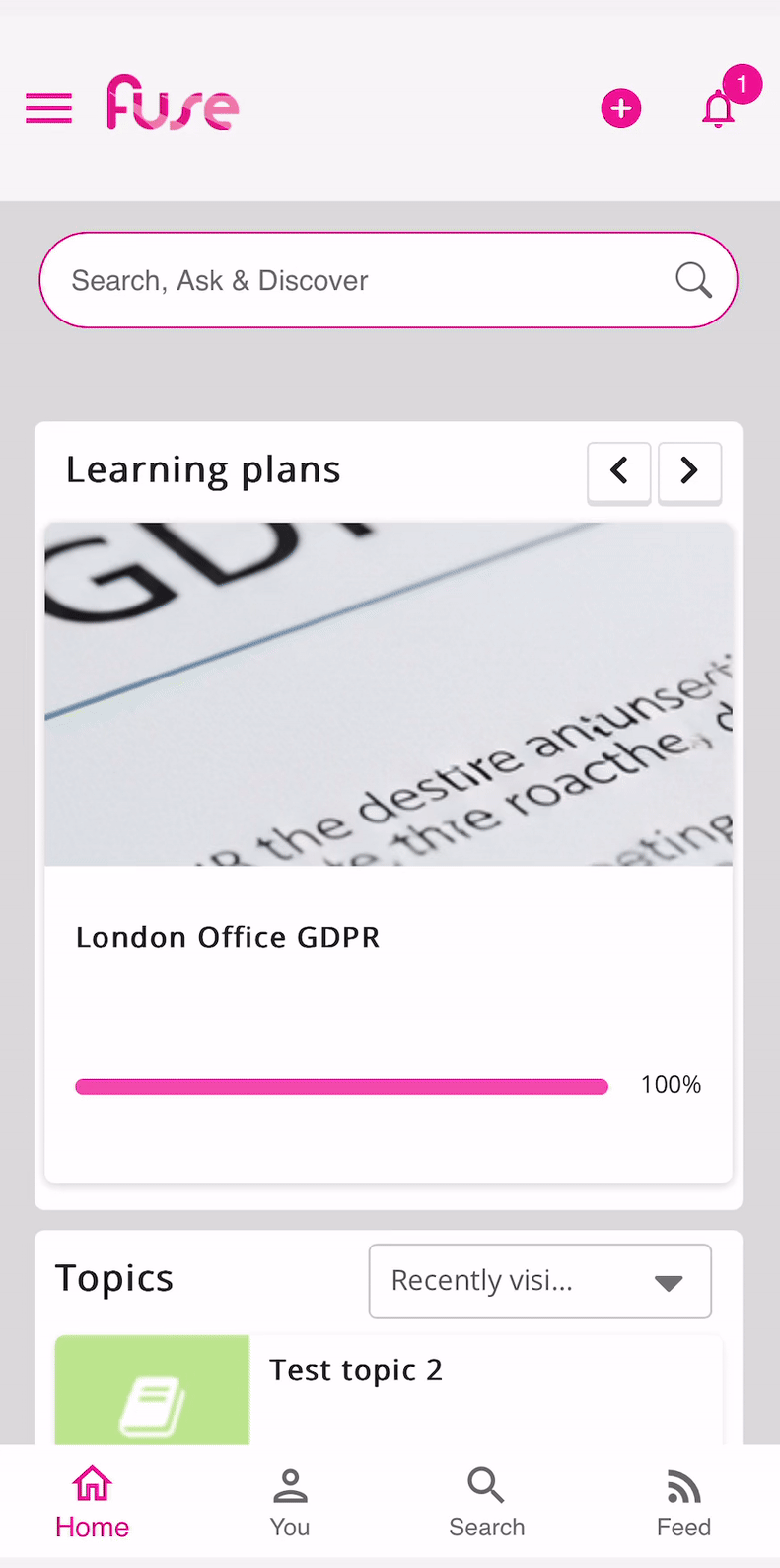Tap the pink plus create button

click(x=620, y=108)
